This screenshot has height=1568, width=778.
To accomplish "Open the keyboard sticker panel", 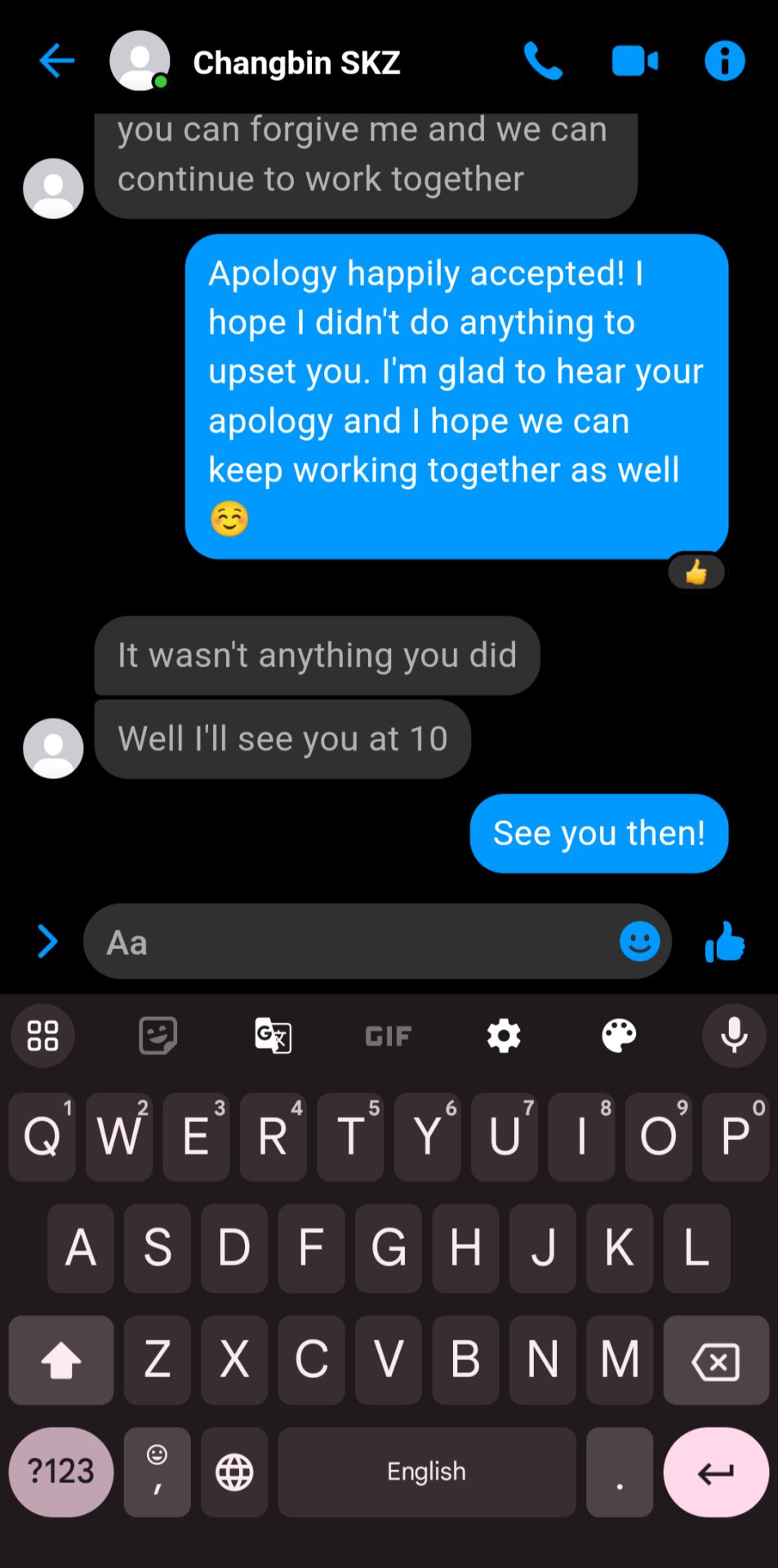I will tap(158, 1036).
